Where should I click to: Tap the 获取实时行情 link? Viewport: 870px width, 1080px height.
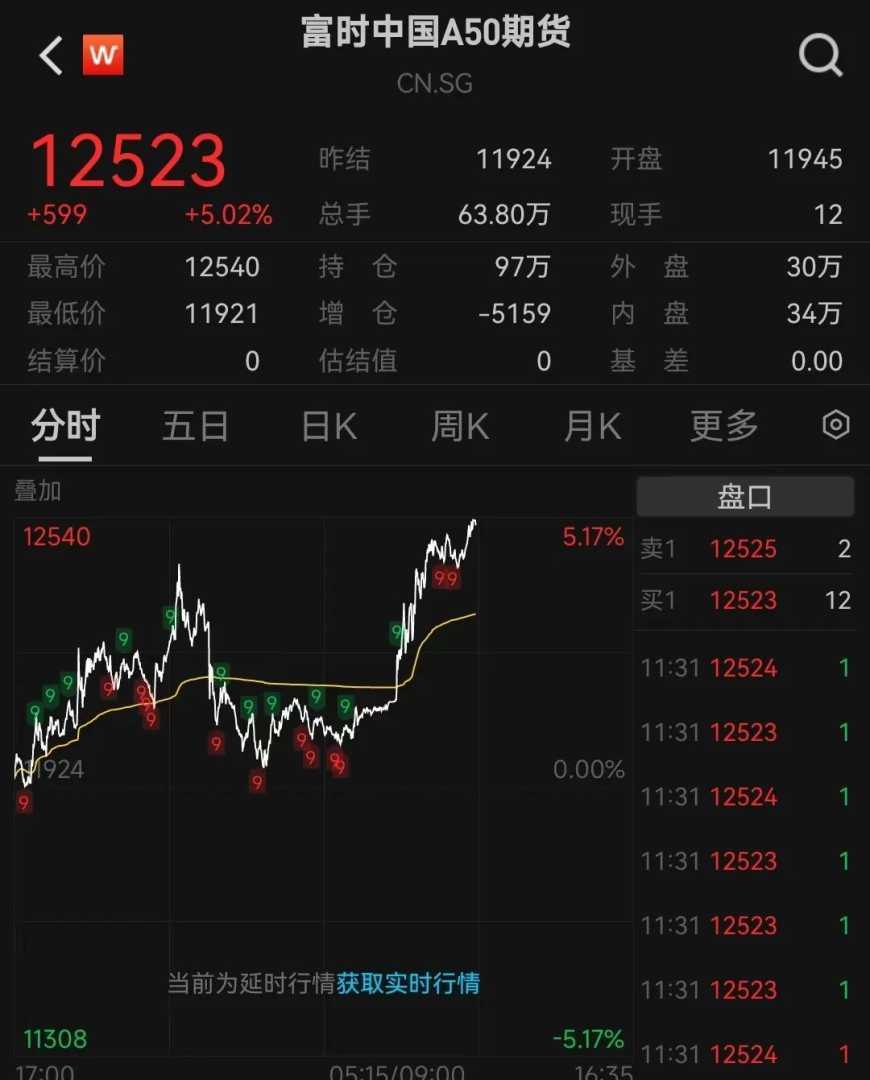pos(408,983)
